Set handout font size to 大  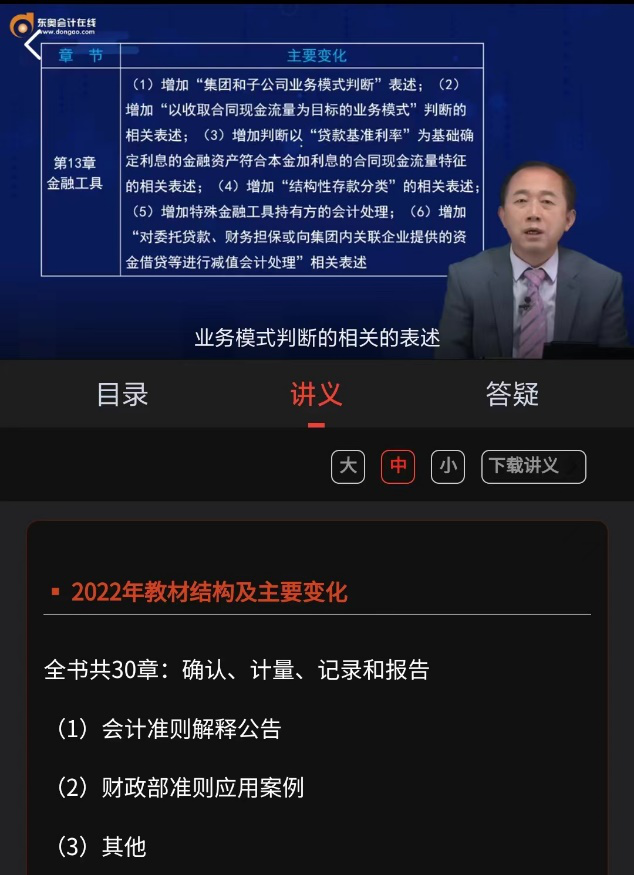click(x=348, y=466)
